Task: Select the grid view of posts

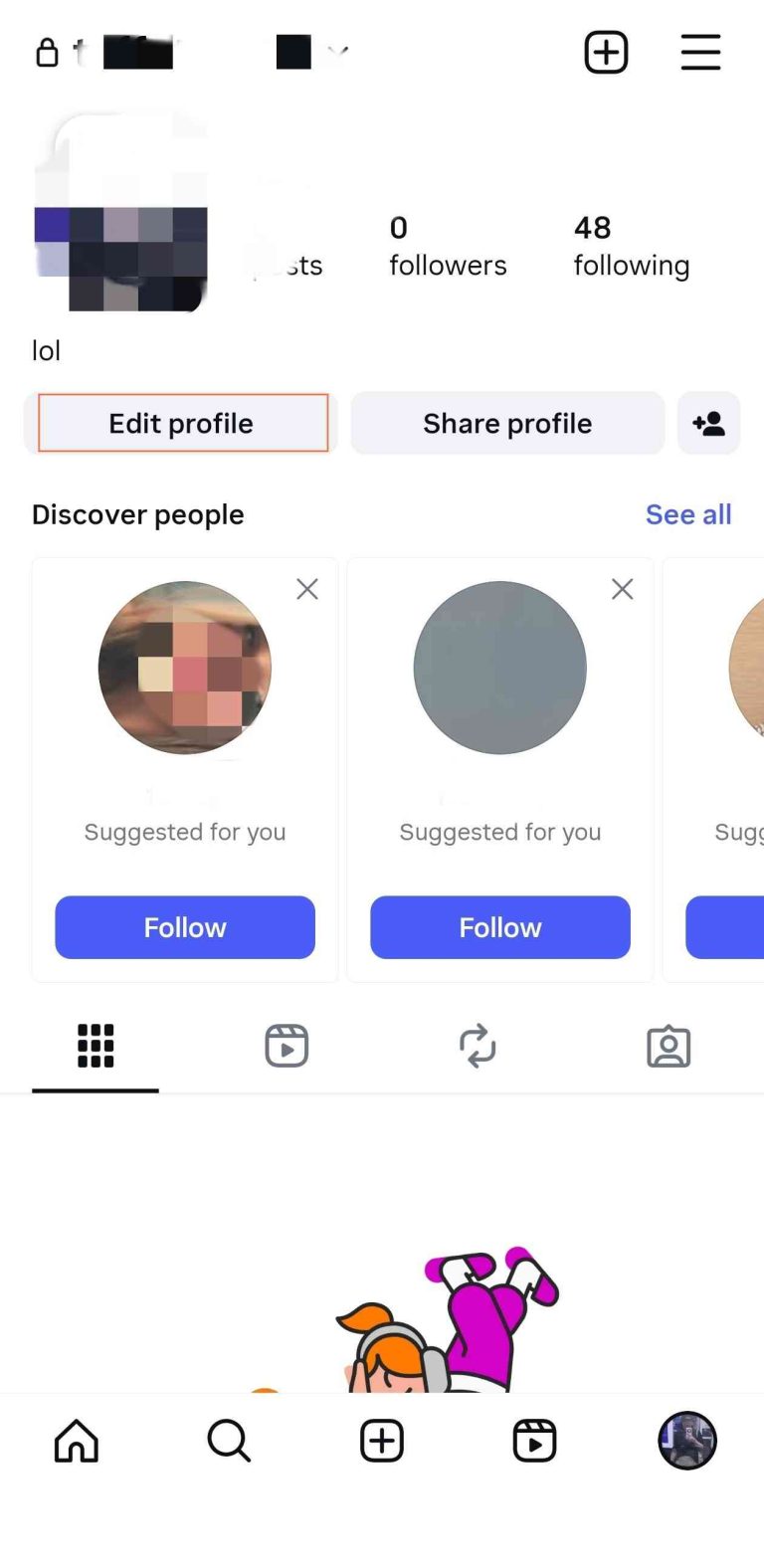Action: point(95,1046)
